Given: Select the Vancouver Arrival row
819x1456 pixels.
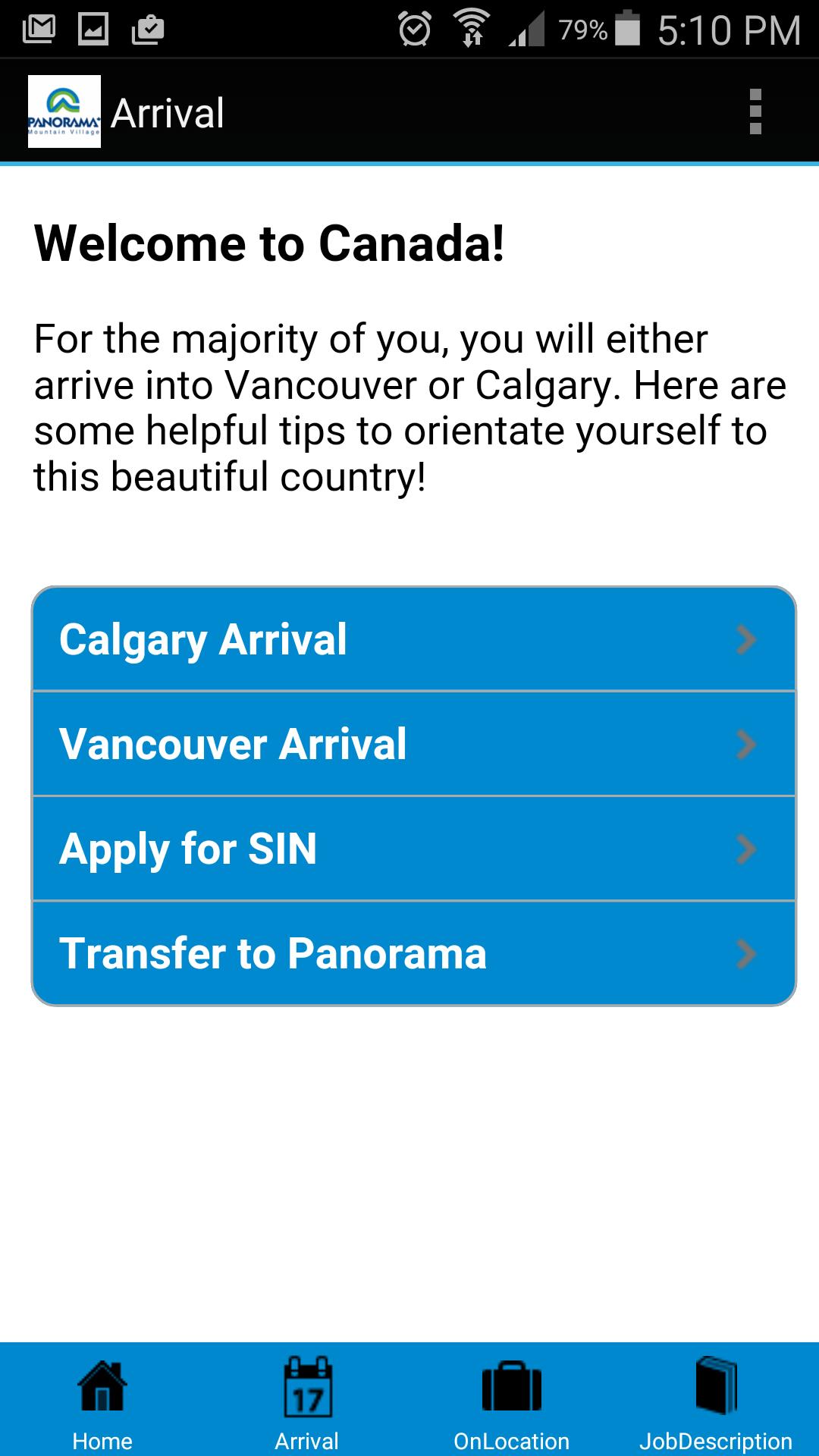Looking at the screenshot, I should [x=414, y=744].
